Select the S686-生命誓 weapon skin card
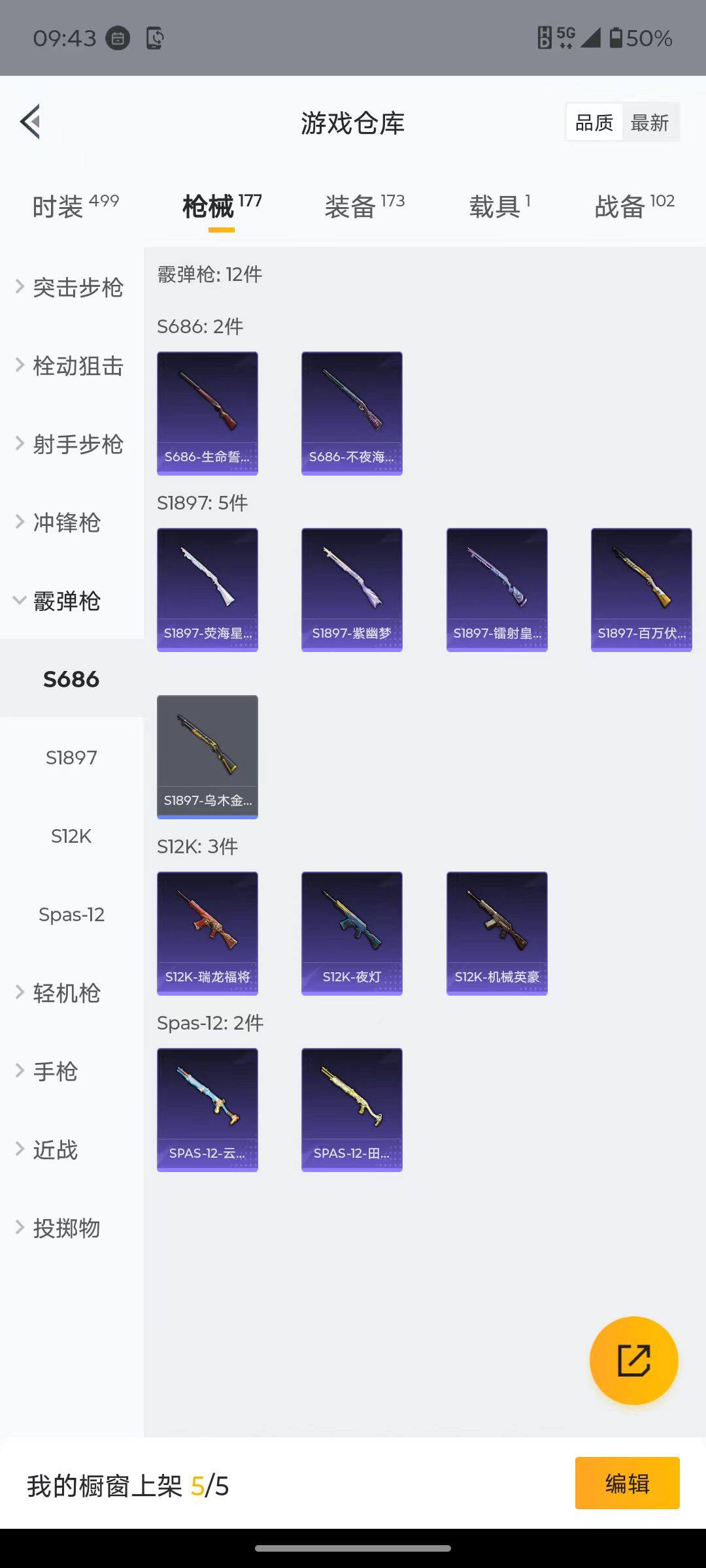 click(207, 412)
